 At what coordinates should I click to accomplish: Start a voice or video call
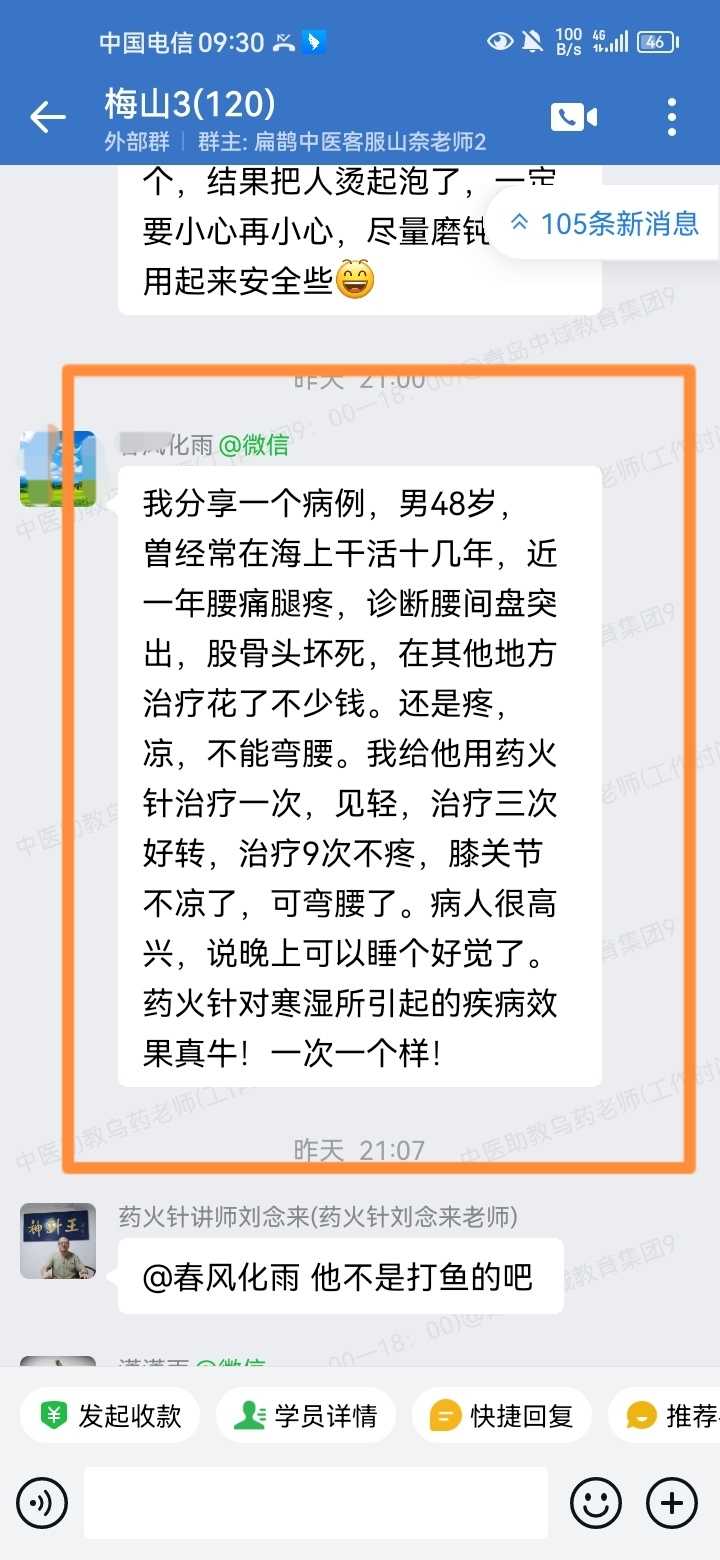573,117
